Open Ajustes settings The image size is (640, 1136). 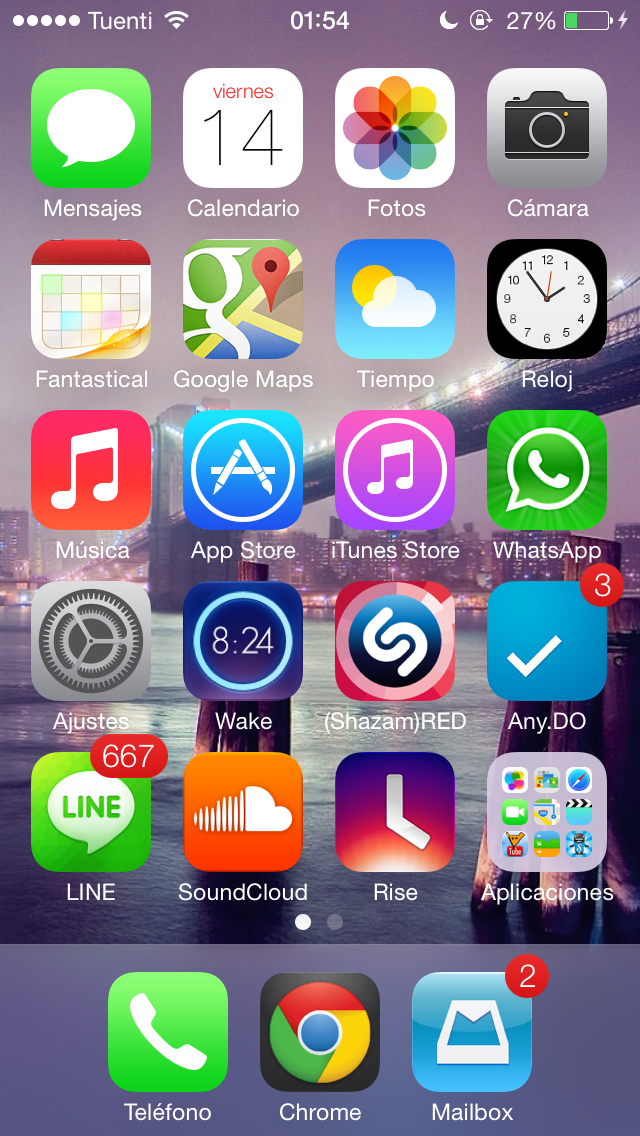91,641
